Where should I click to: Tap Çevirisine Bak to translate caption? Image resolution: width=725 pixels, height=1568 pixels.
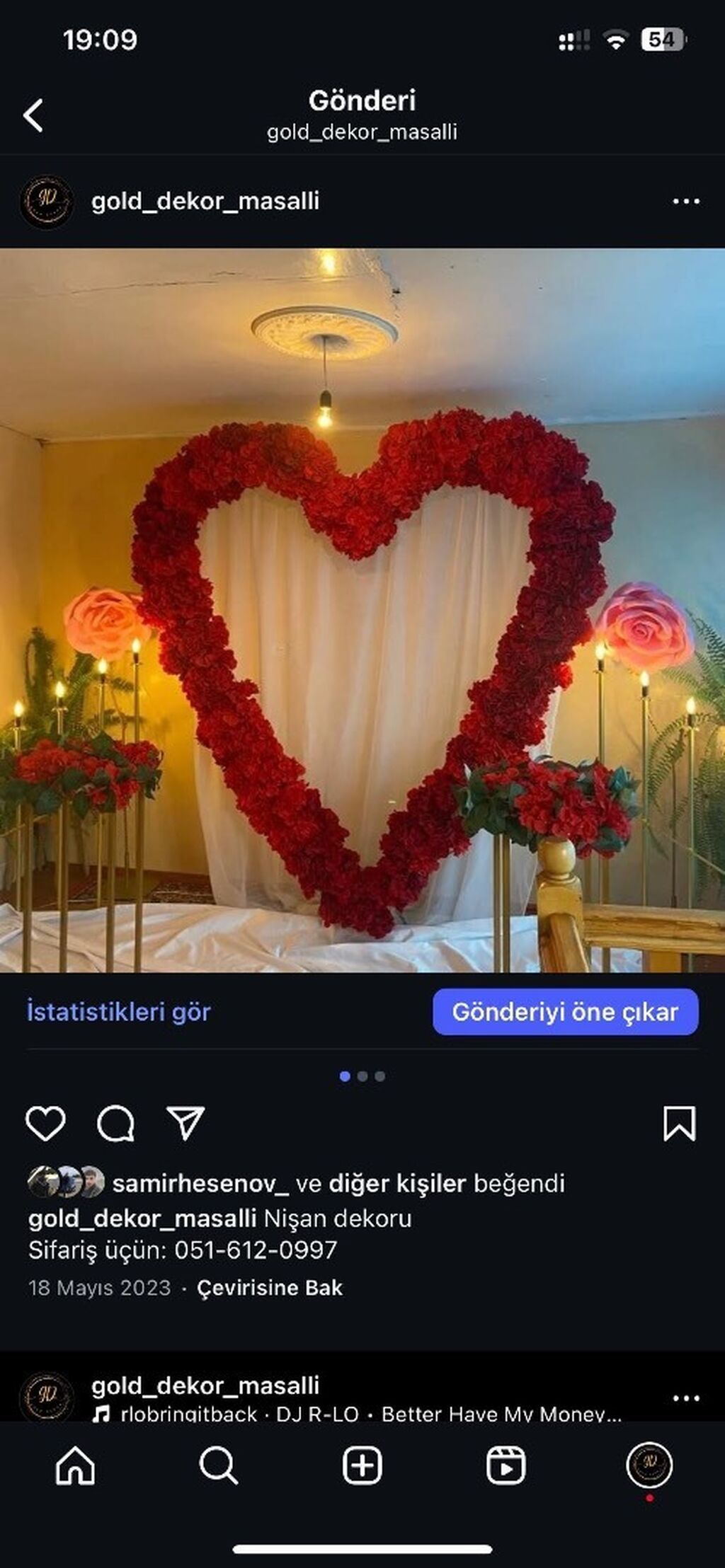tap(270, 1288)
